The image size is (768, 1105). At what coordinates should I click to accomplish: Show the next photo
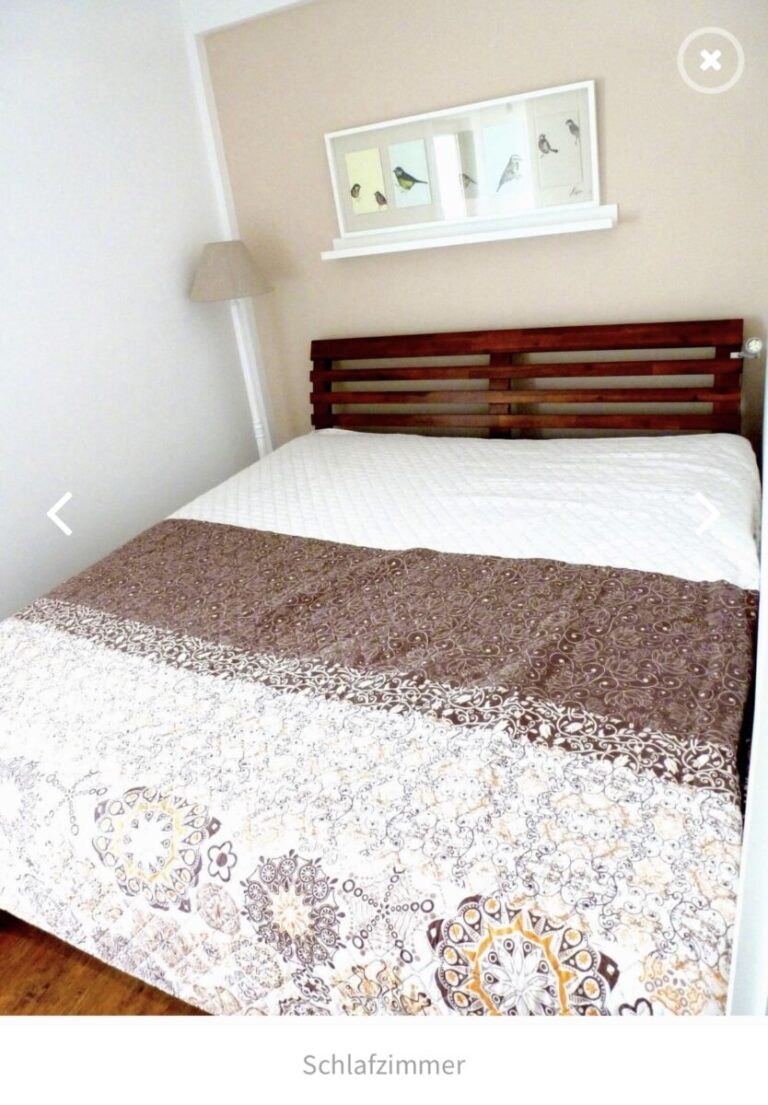click(x=707, y=514)
